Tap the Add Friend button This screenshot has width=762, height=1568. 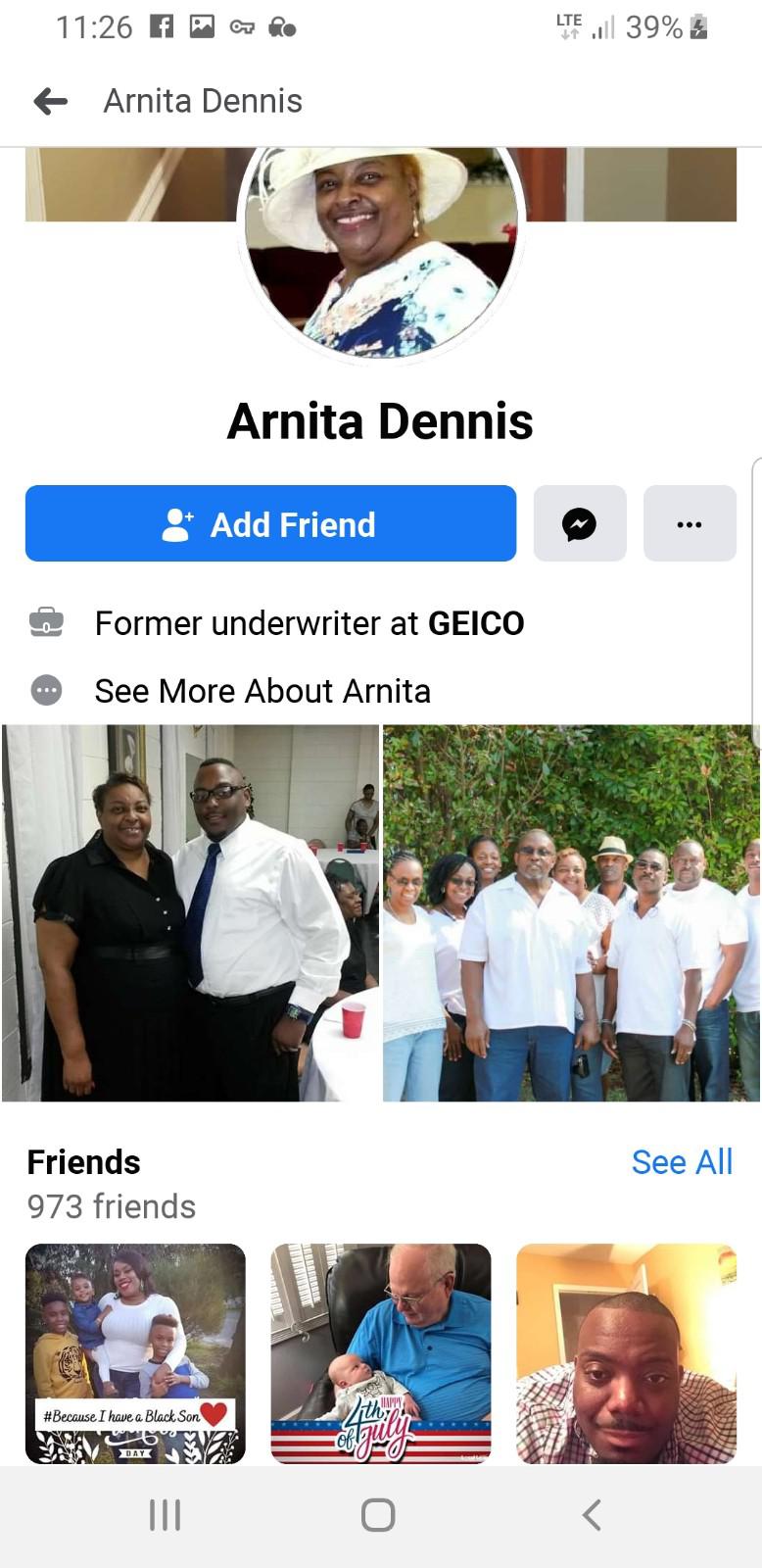pos(270,523)
